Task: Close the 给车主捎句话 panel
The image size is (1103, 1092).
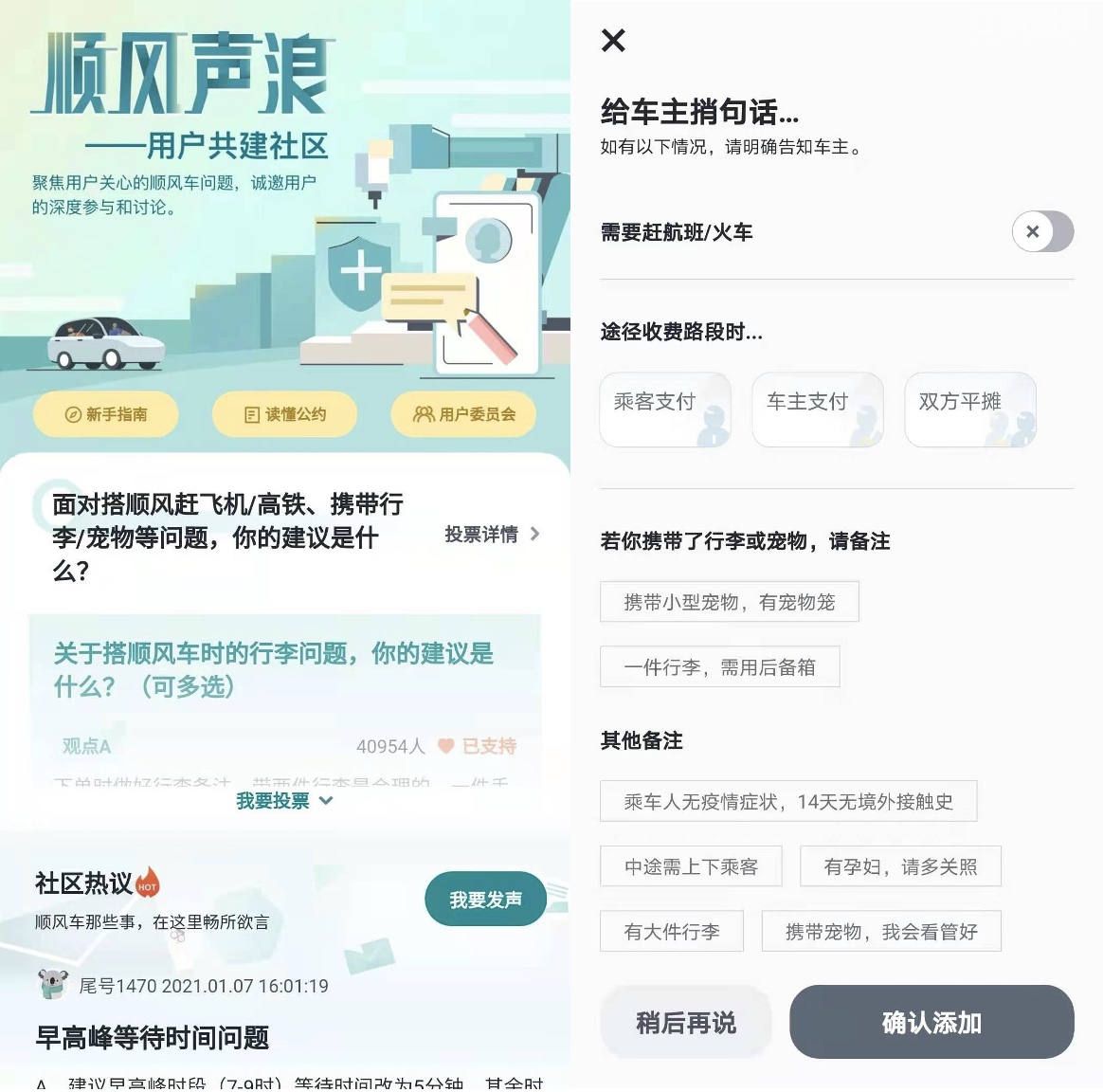Action: [613, 41]
